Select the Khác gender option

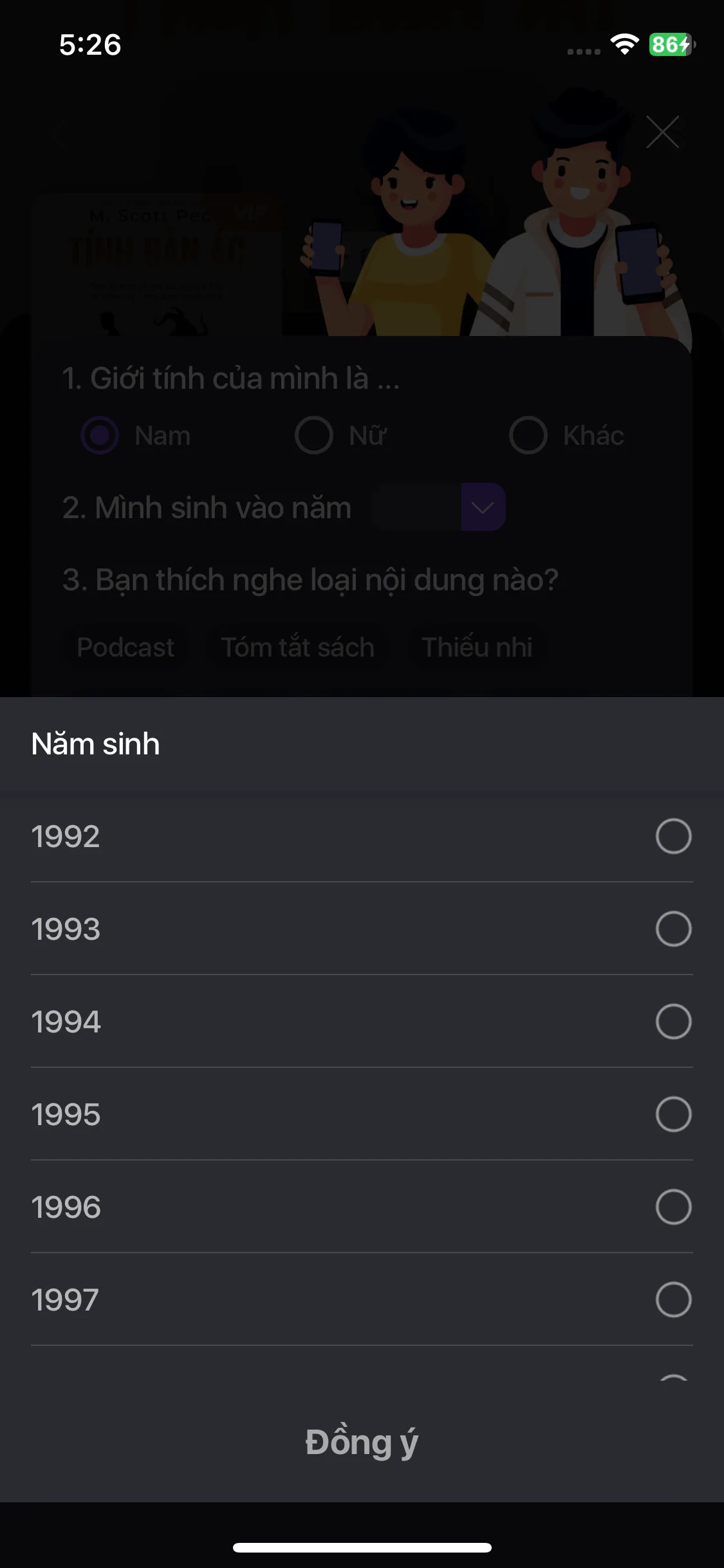(x=528, y=435)
